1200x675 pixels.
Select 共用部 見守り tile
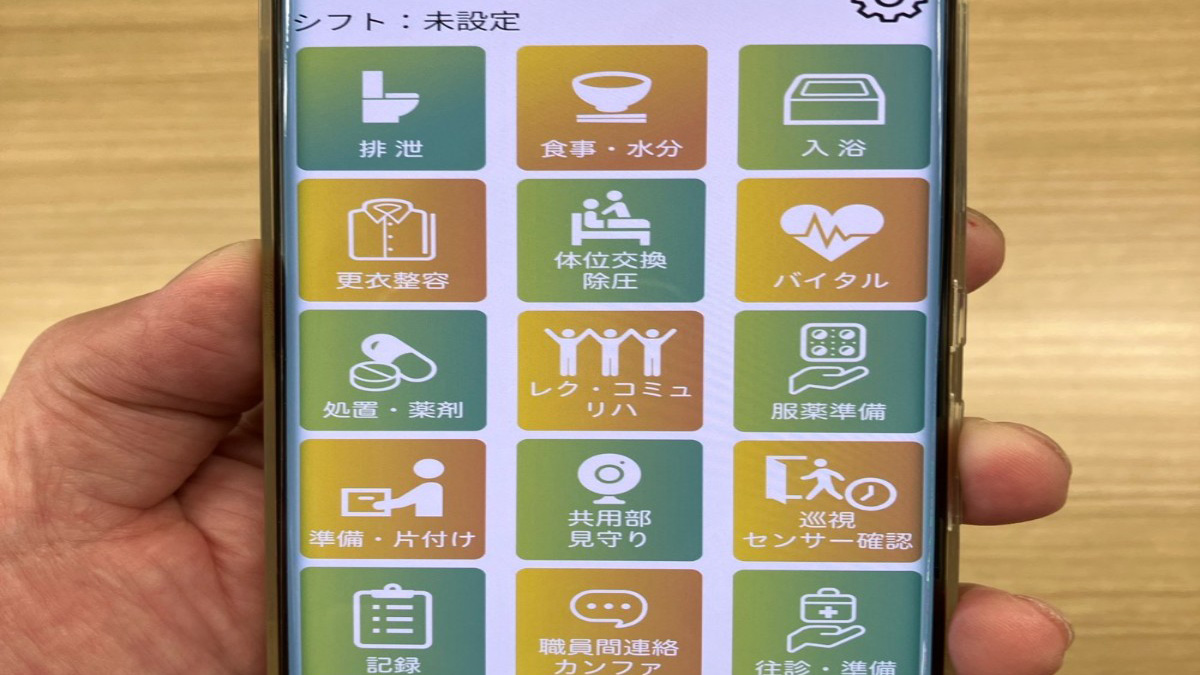coord(609,499)
